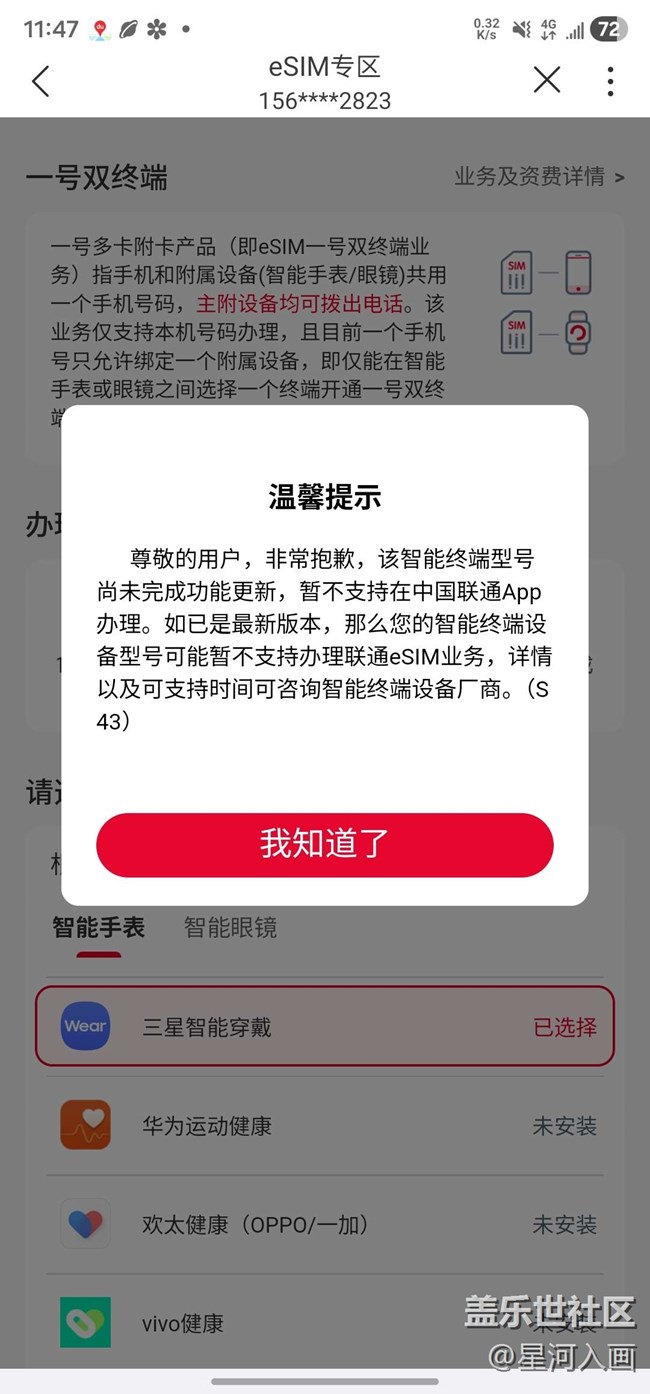Pick vivo健康 from the app list

pos(324,1323)
